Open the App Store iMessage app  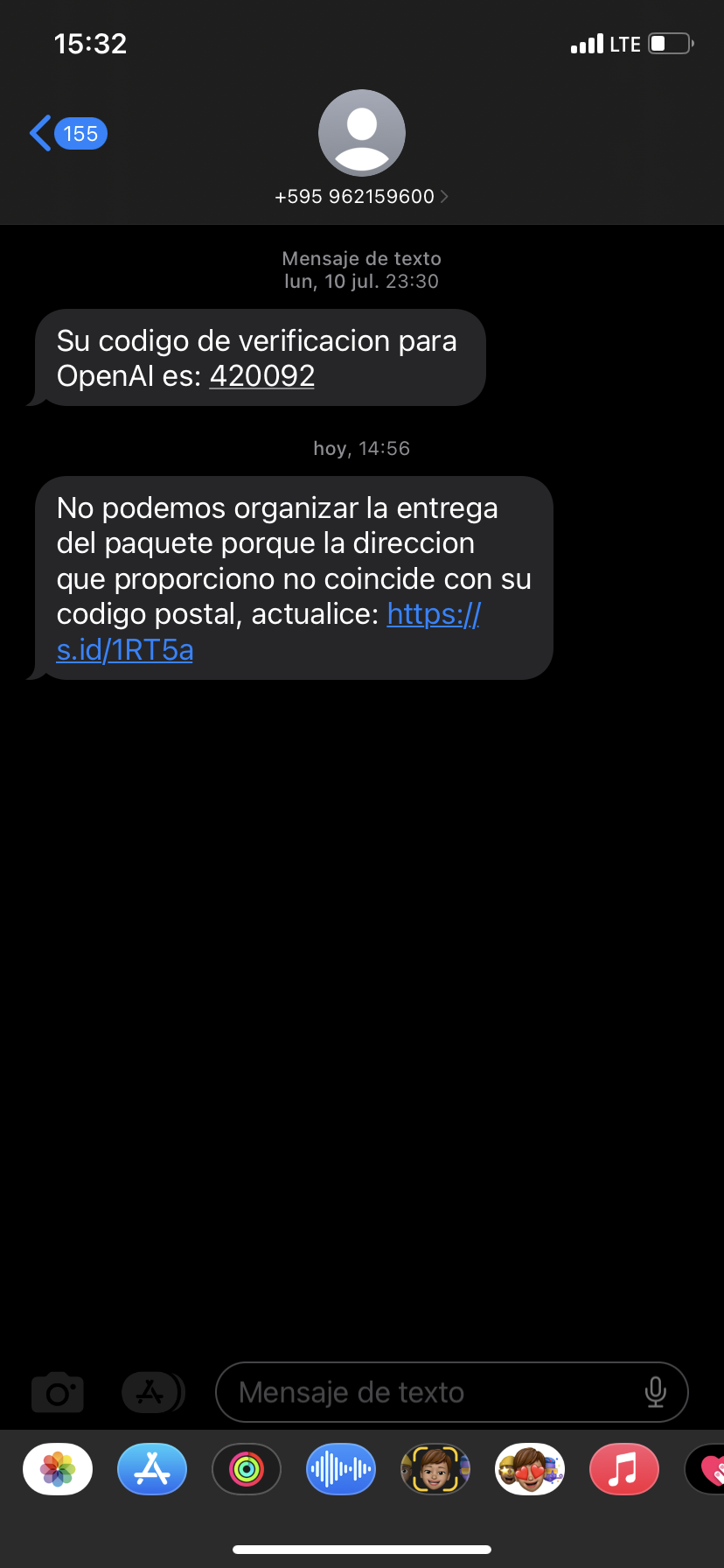click(152, 1469)
